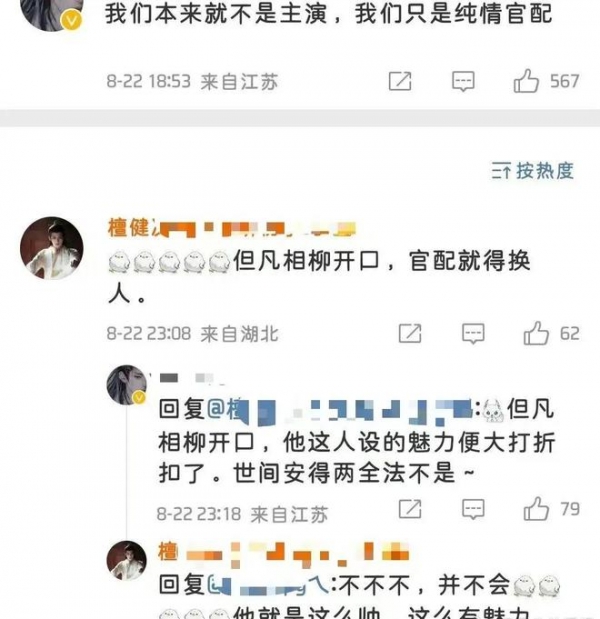Forward the 8-22 23:08 comment from 湖北

[409, 333]
